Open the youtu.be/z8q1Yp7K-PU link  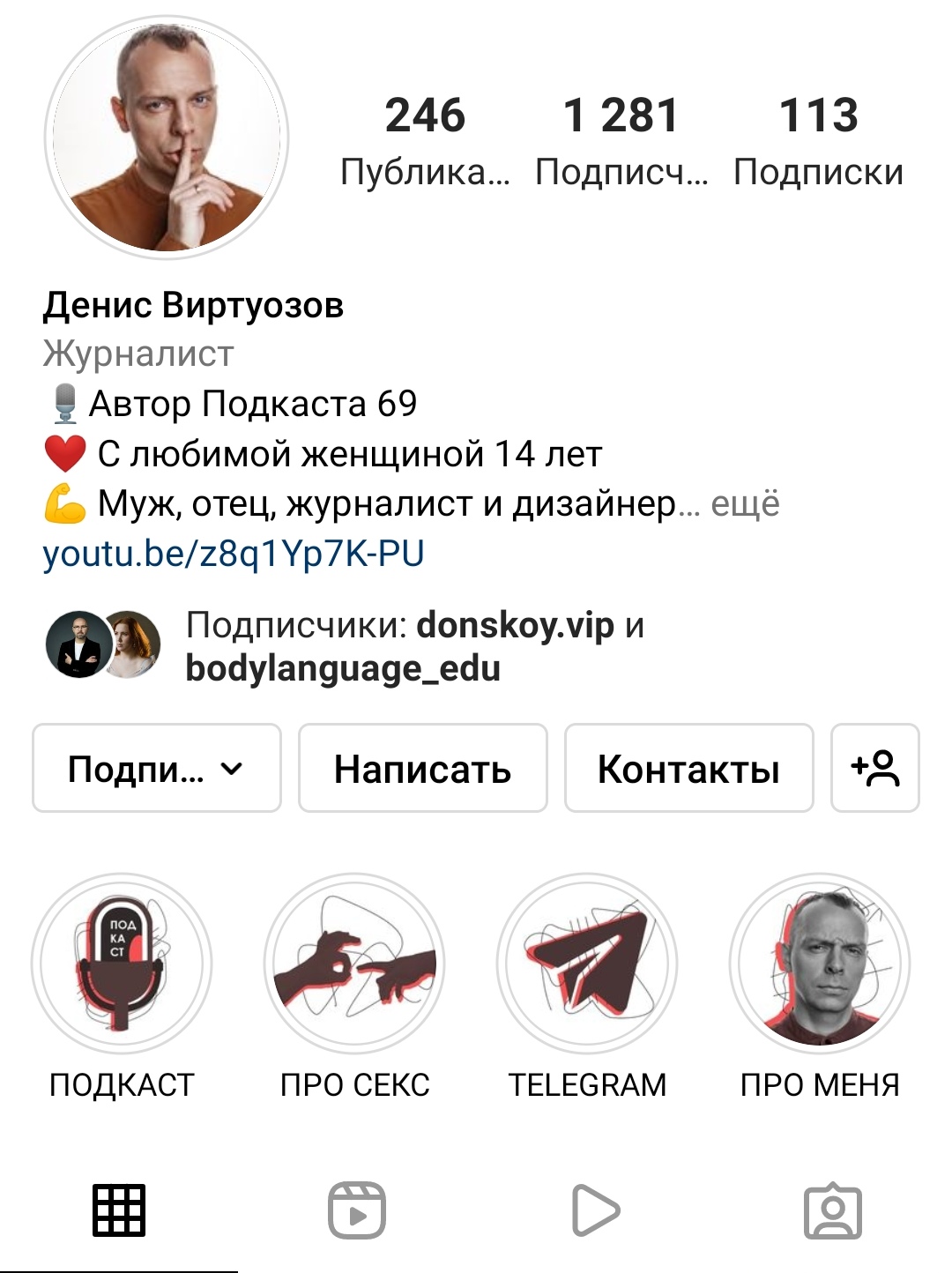click(234, 554)
